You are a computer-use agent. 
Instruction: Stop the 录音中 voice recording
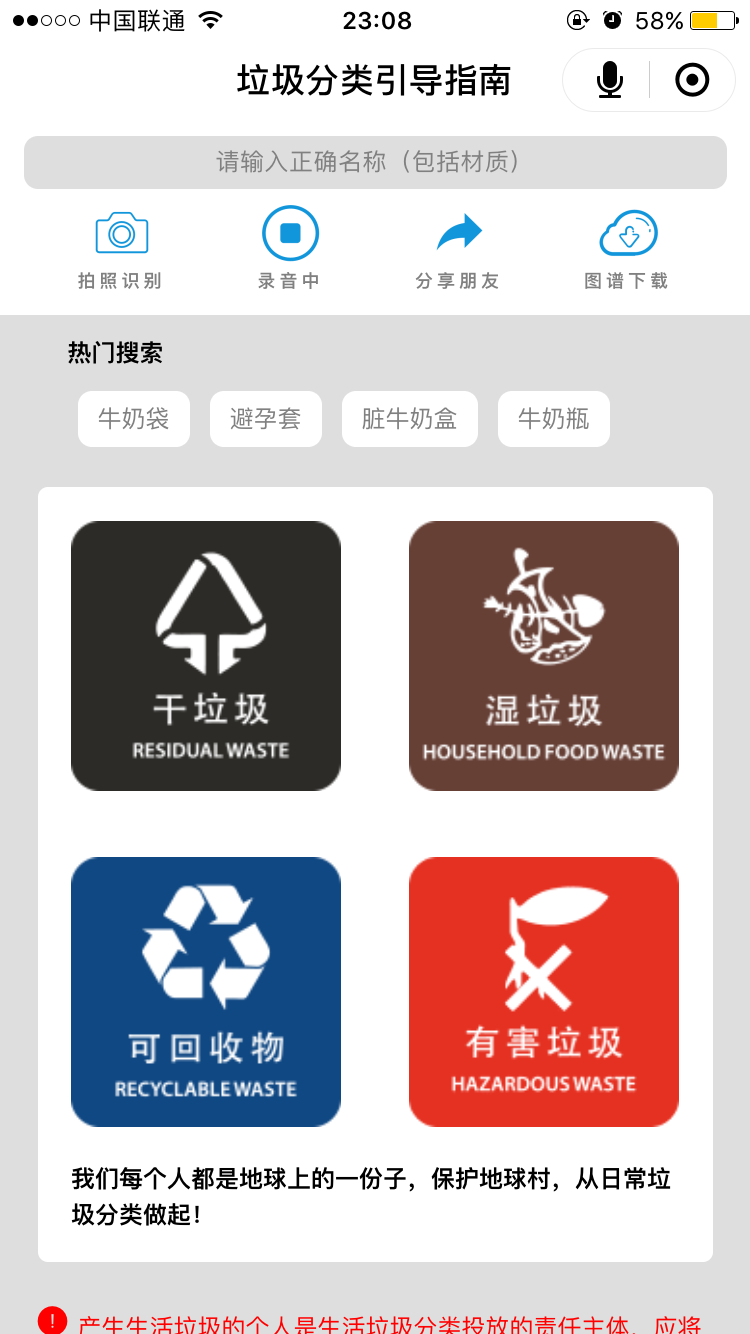click(x=290, y=247)
